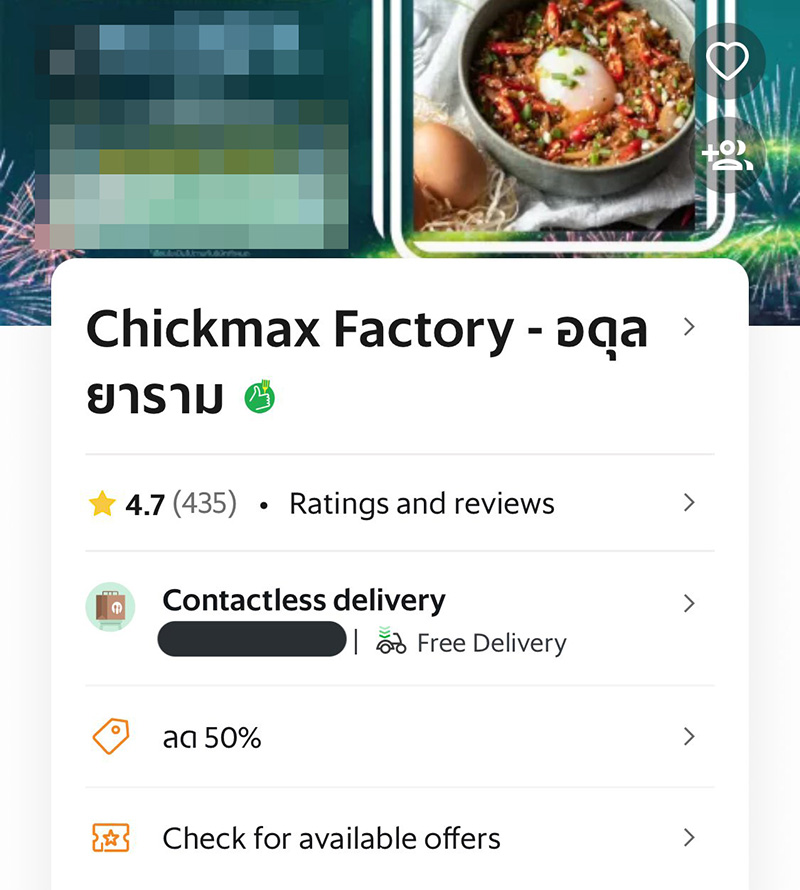Start a group order
Viewport: 800px width, 890px height.
pyautogui.click(x=727, y=155)
